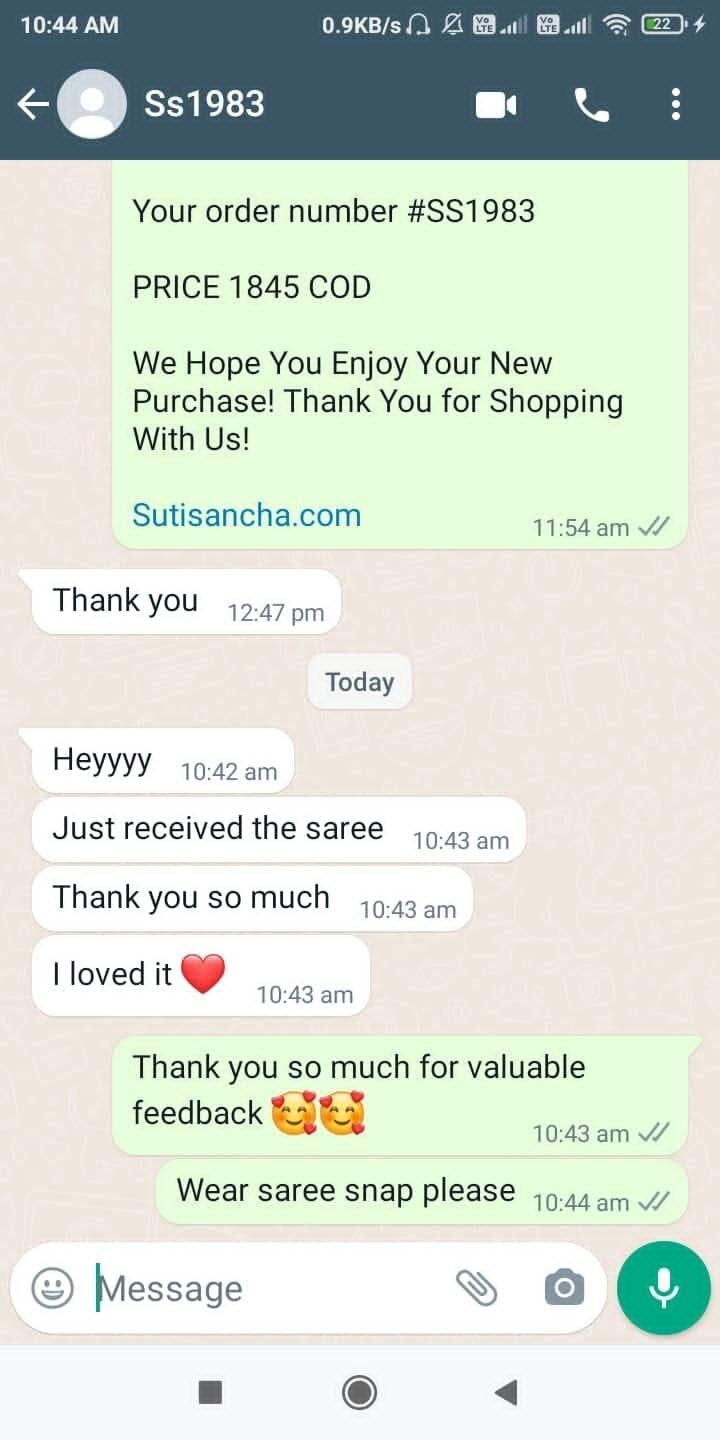
Task: Open the overflow menu
Action: coord(676,104)
